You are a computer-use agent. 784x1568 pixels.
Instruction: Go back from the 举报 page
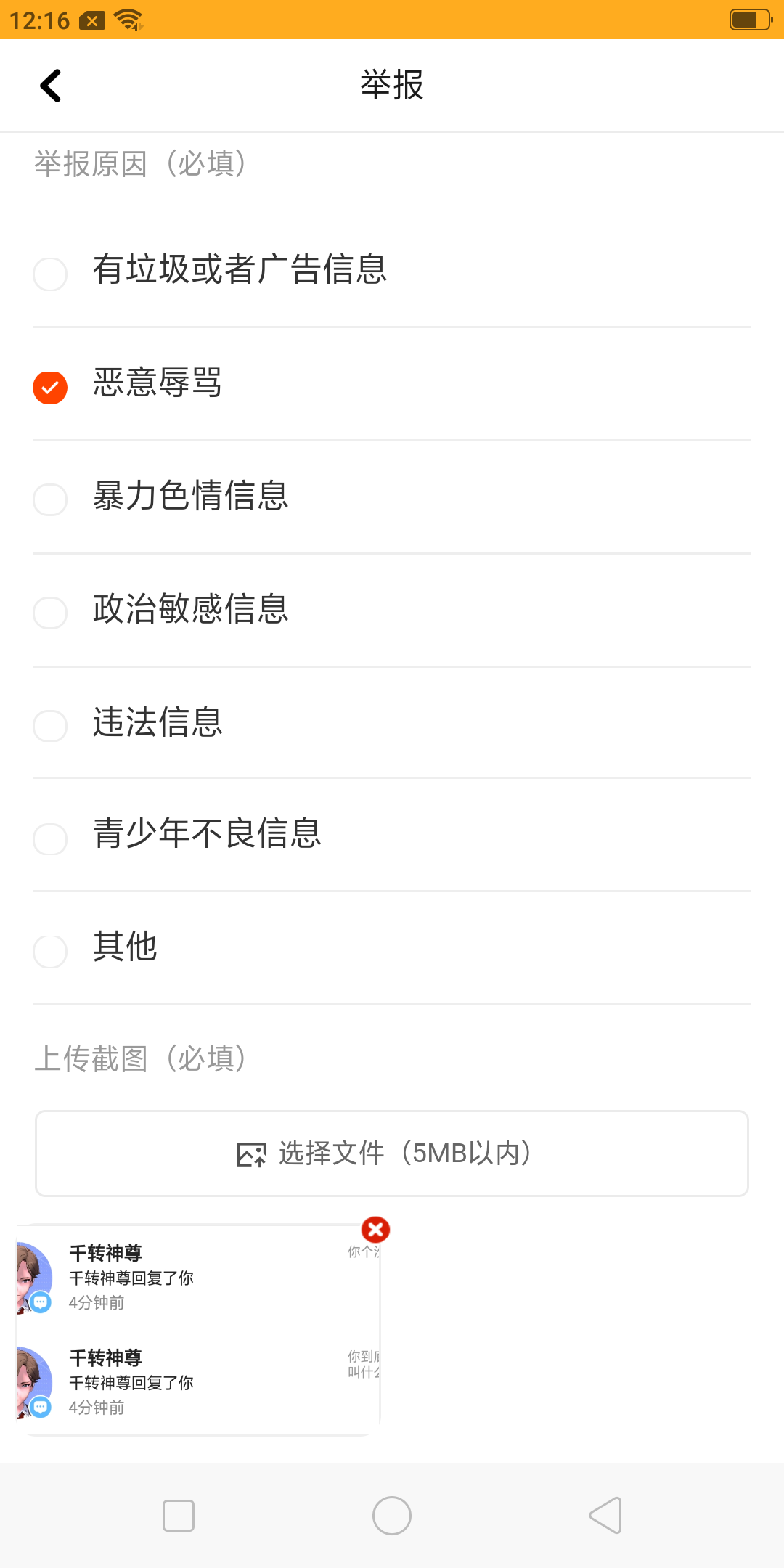[x=50, y=86]
